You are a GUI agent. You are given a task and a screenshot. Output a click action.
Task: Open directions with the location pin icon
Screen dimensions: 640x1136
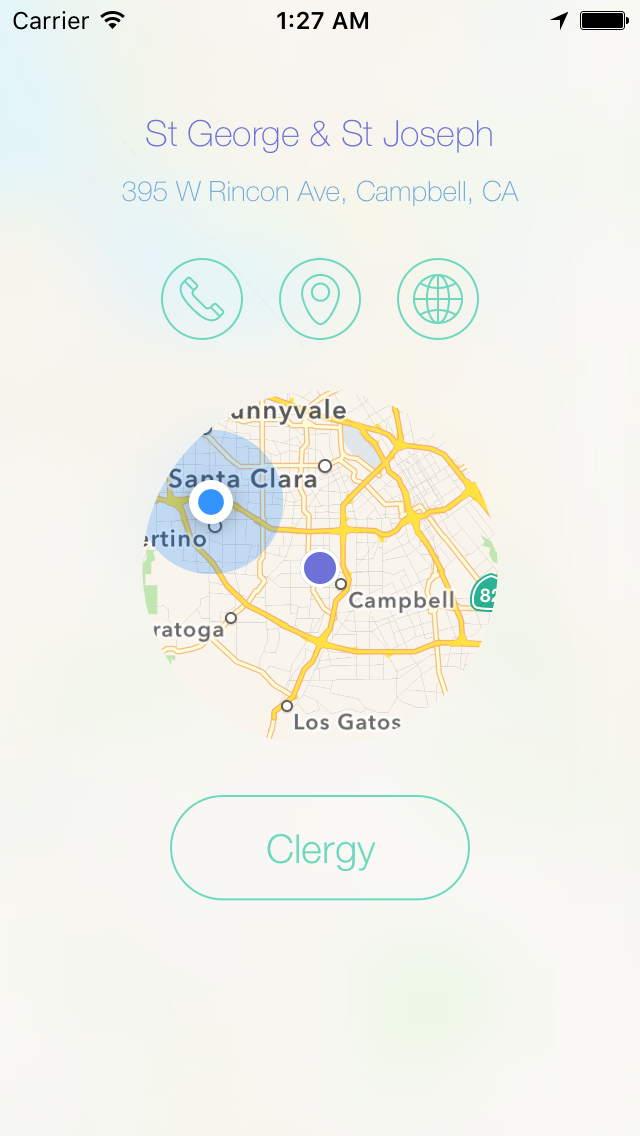pyautogui.click(x=320, y=298)
